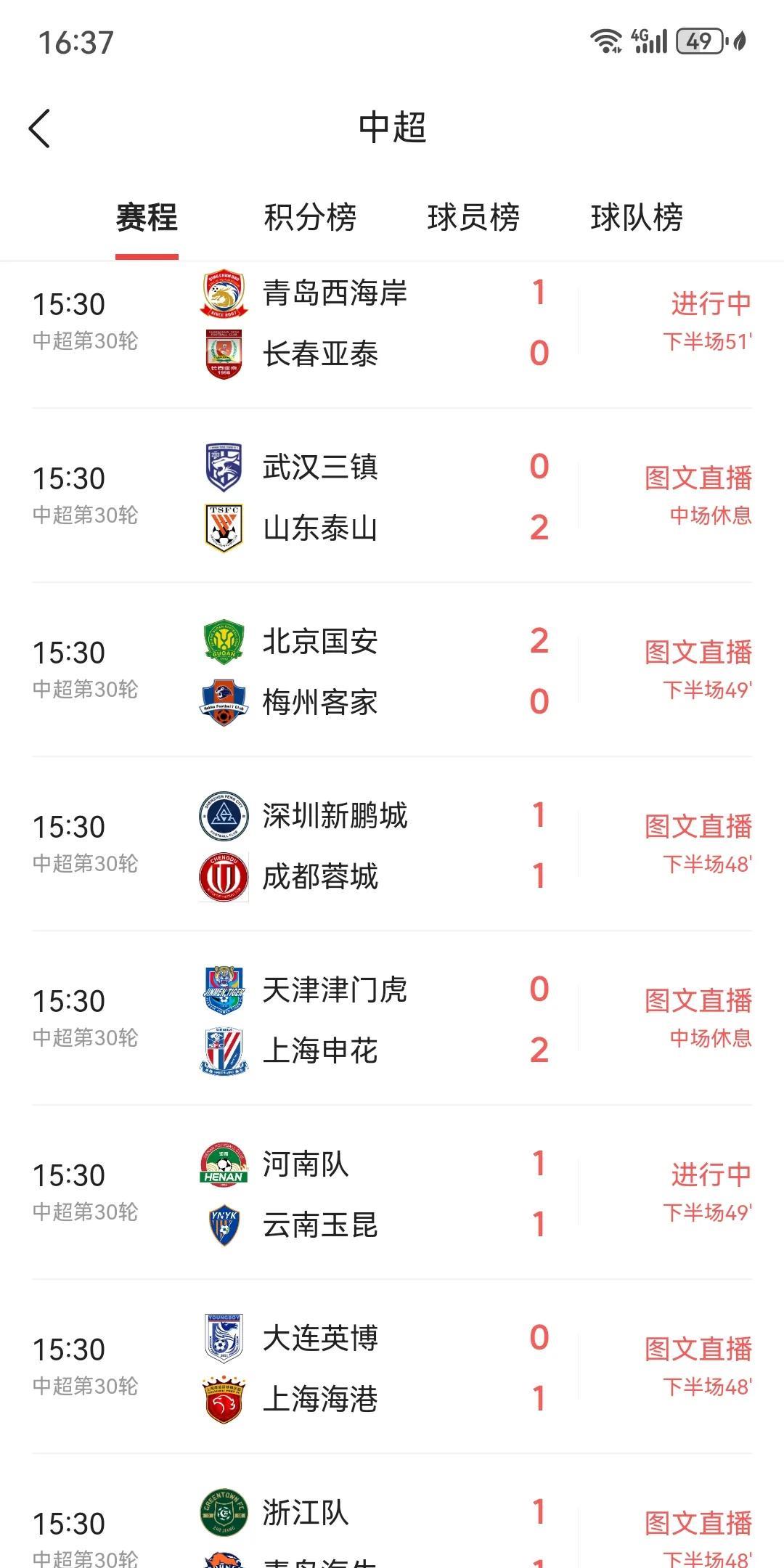
Task: Show the 球队榜 tab
Action: click(x=637, y=218)
